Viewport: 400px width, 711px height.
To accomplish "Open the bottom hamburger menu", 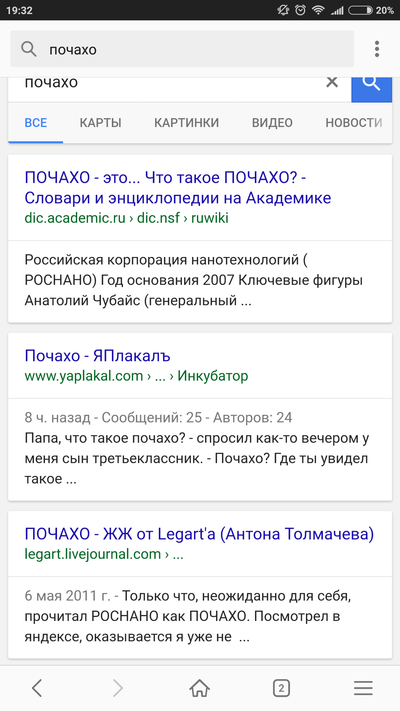I will pos(363,688).
